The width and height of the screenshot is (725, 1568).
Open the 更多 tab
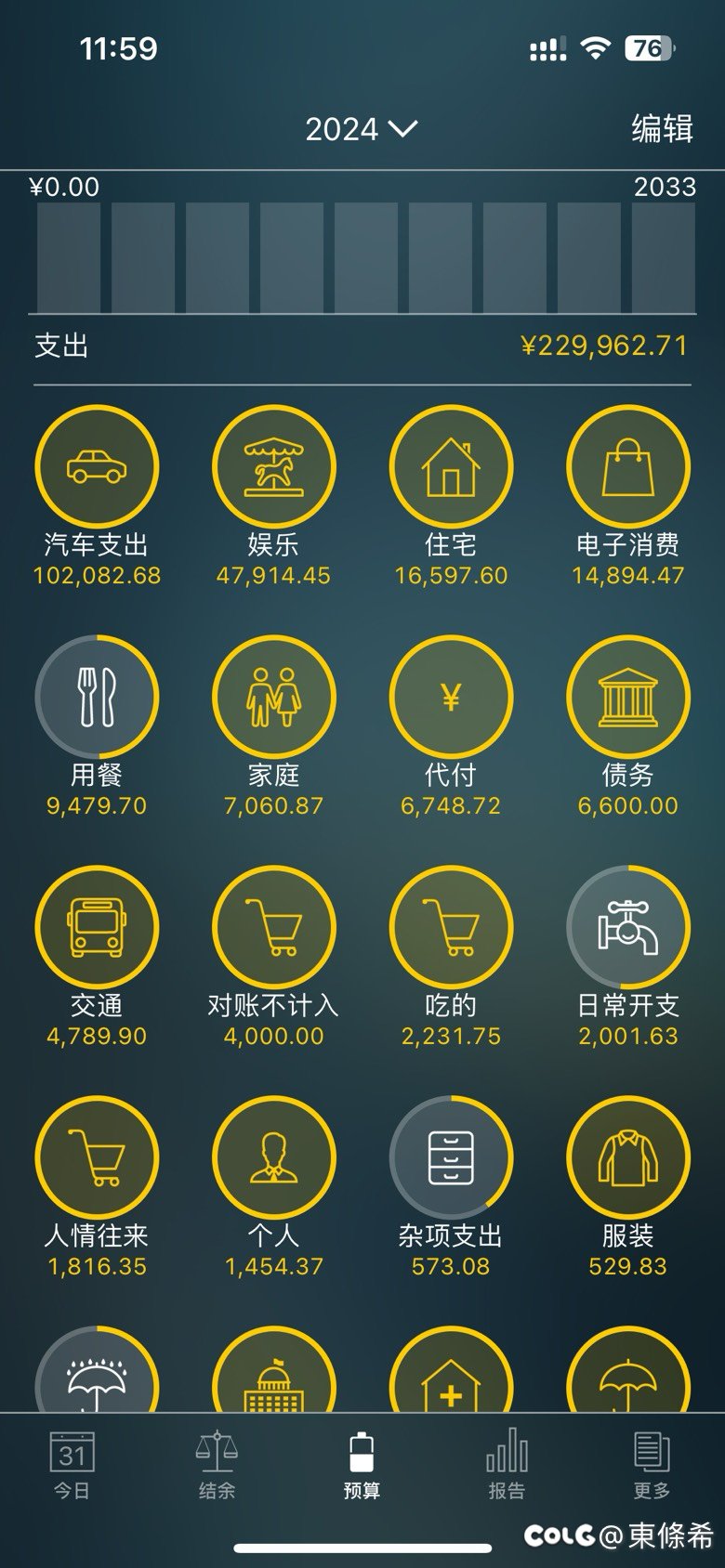652,1466
